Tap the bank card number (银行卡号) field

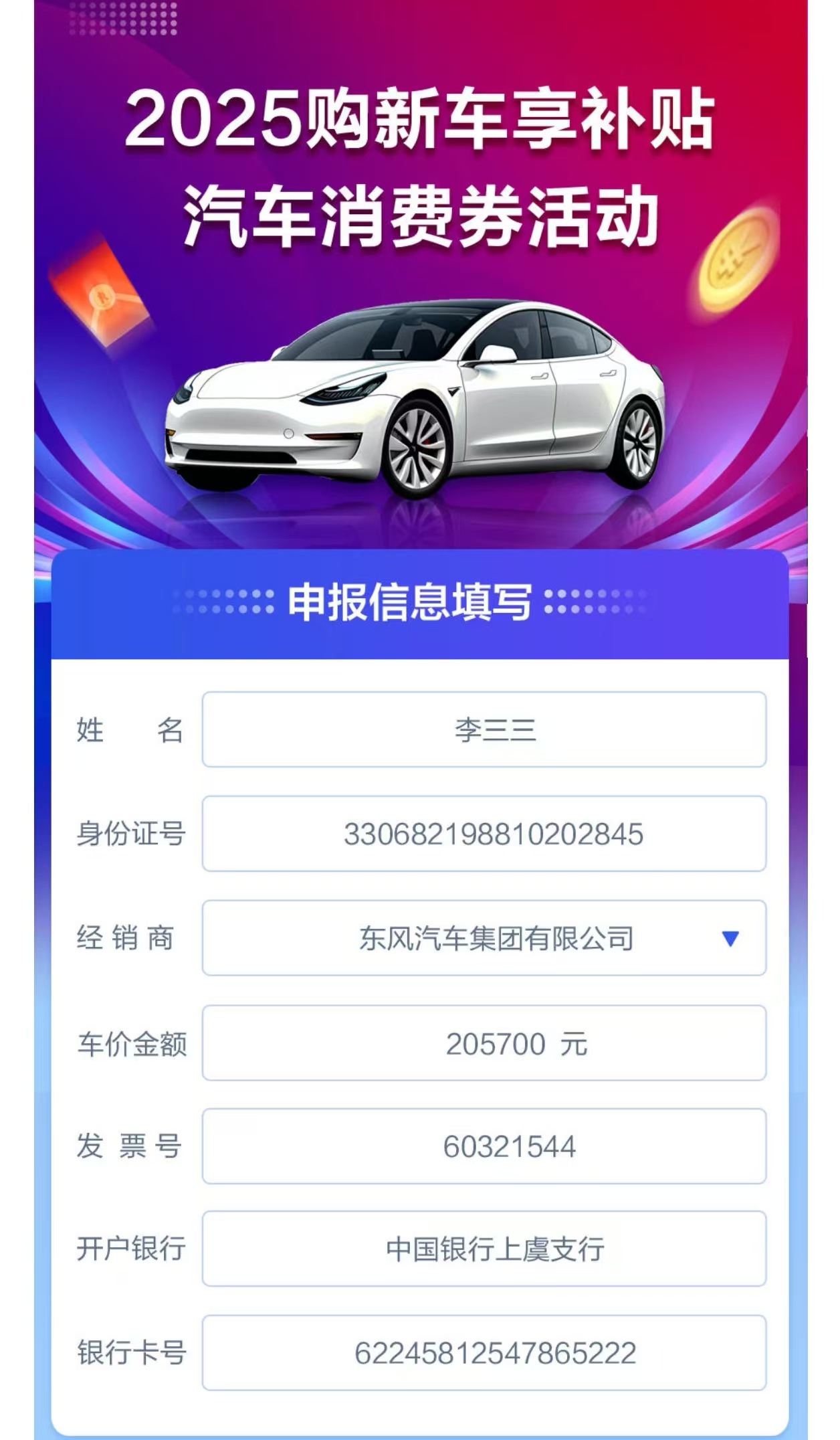(484, 1353)
